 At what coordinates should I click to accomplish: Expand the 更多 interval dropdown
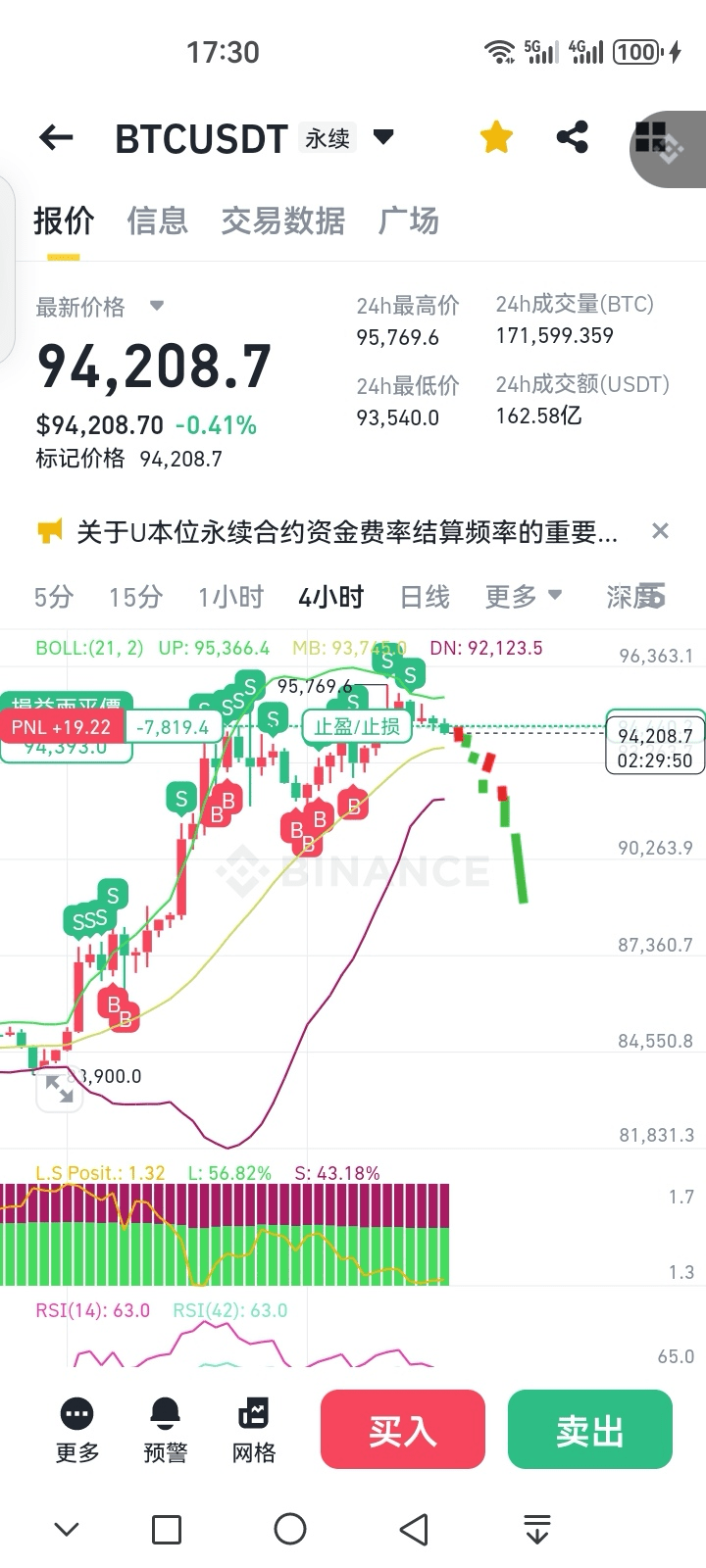523,596
